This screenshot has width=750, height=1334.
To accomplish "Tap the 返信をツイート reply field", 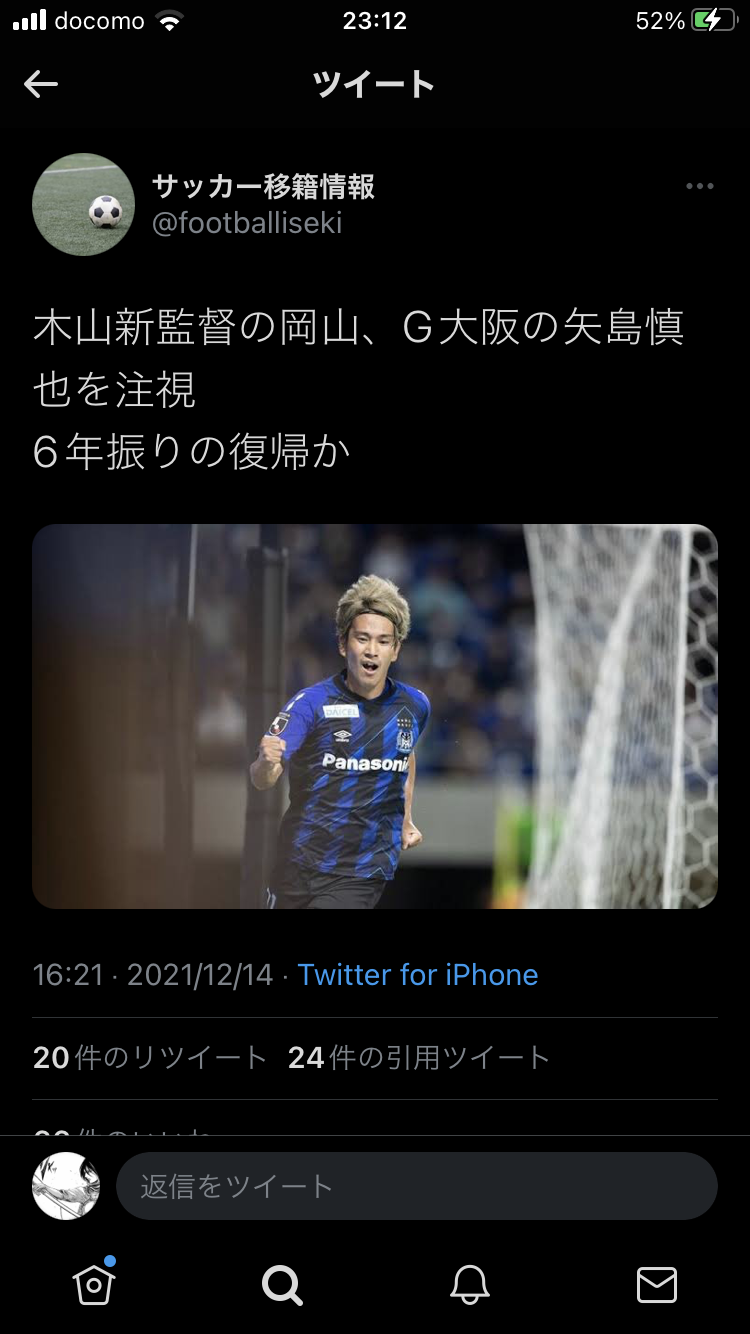I will (416, 1186).
